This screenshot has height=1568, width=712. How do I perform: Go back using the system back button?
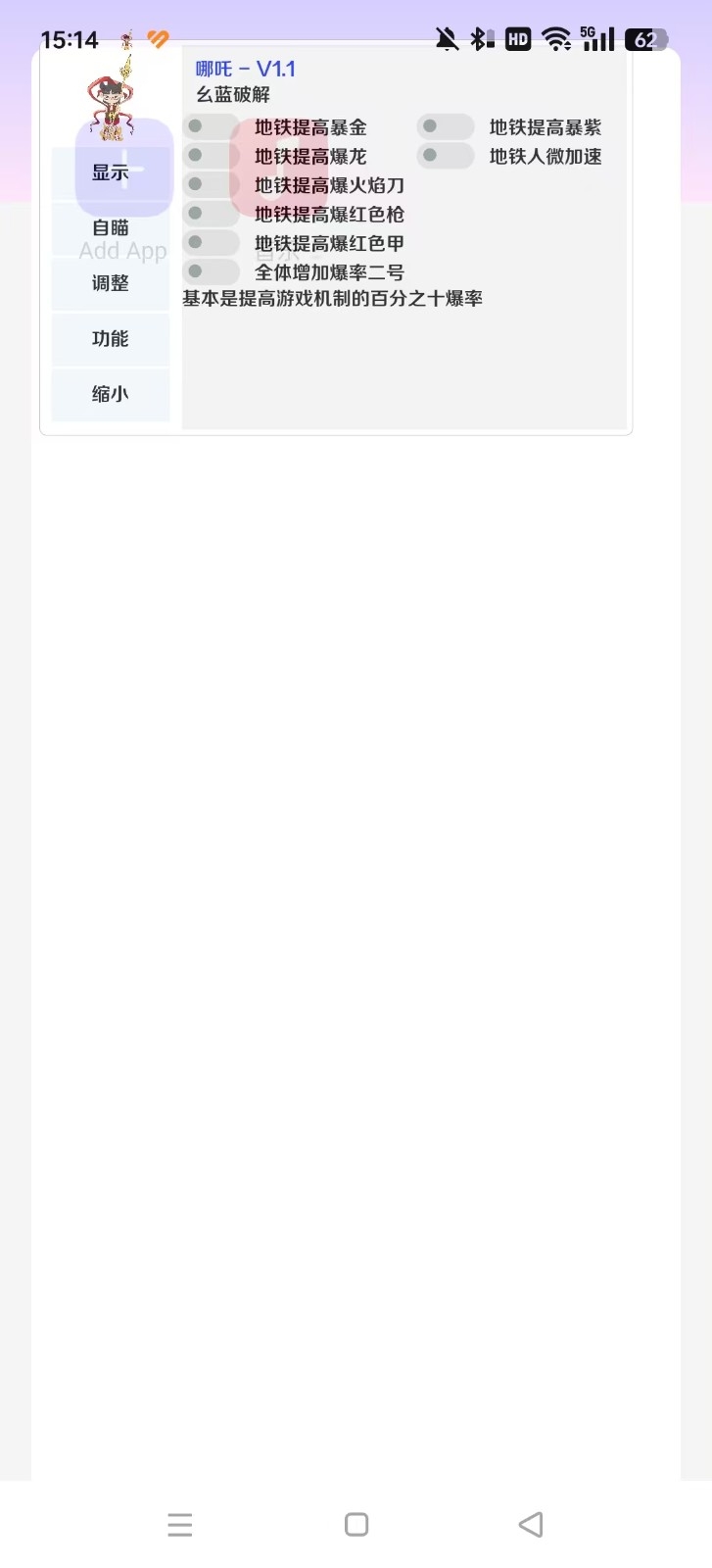pyautogui.click(x=531, y=1524)
